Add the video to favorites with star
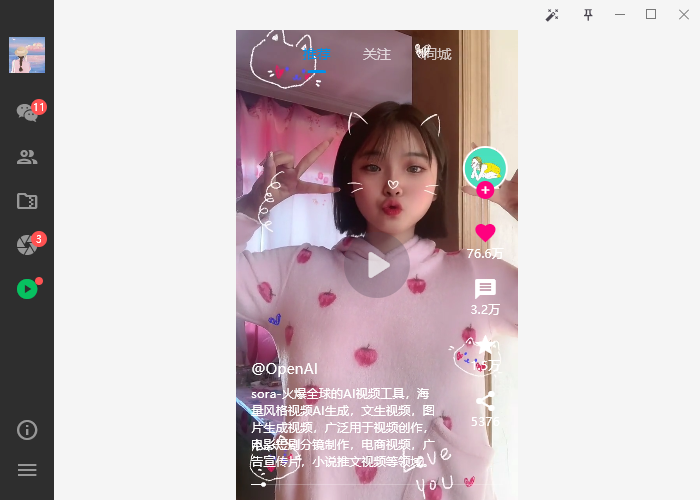 tap(485, 345)
